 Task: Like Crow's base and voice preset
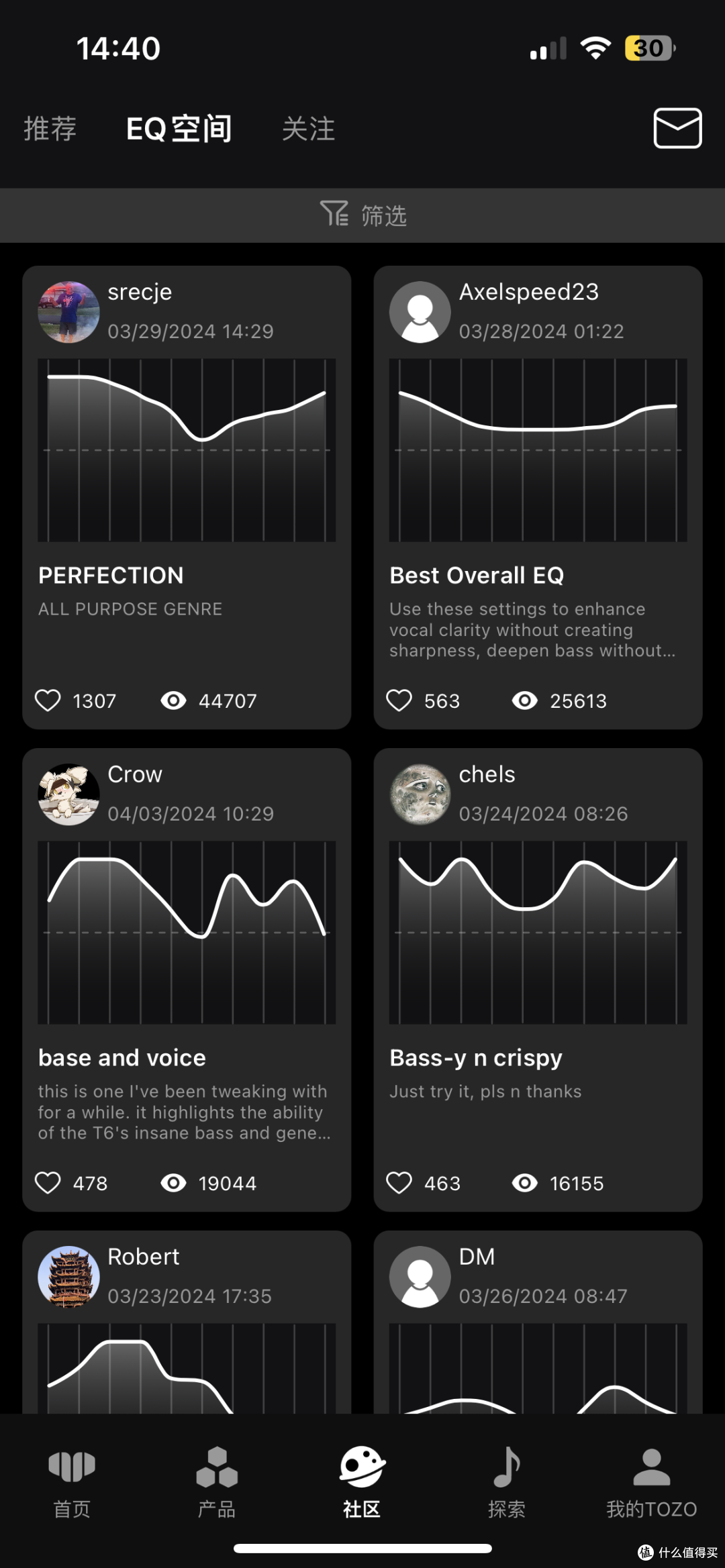(x=48, y=1183)
